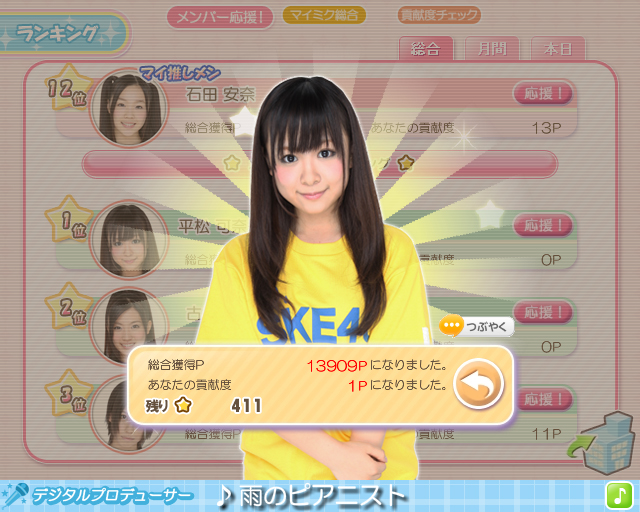
Task: Switch to the 月間 tab
Action: (x=492, y=48)
